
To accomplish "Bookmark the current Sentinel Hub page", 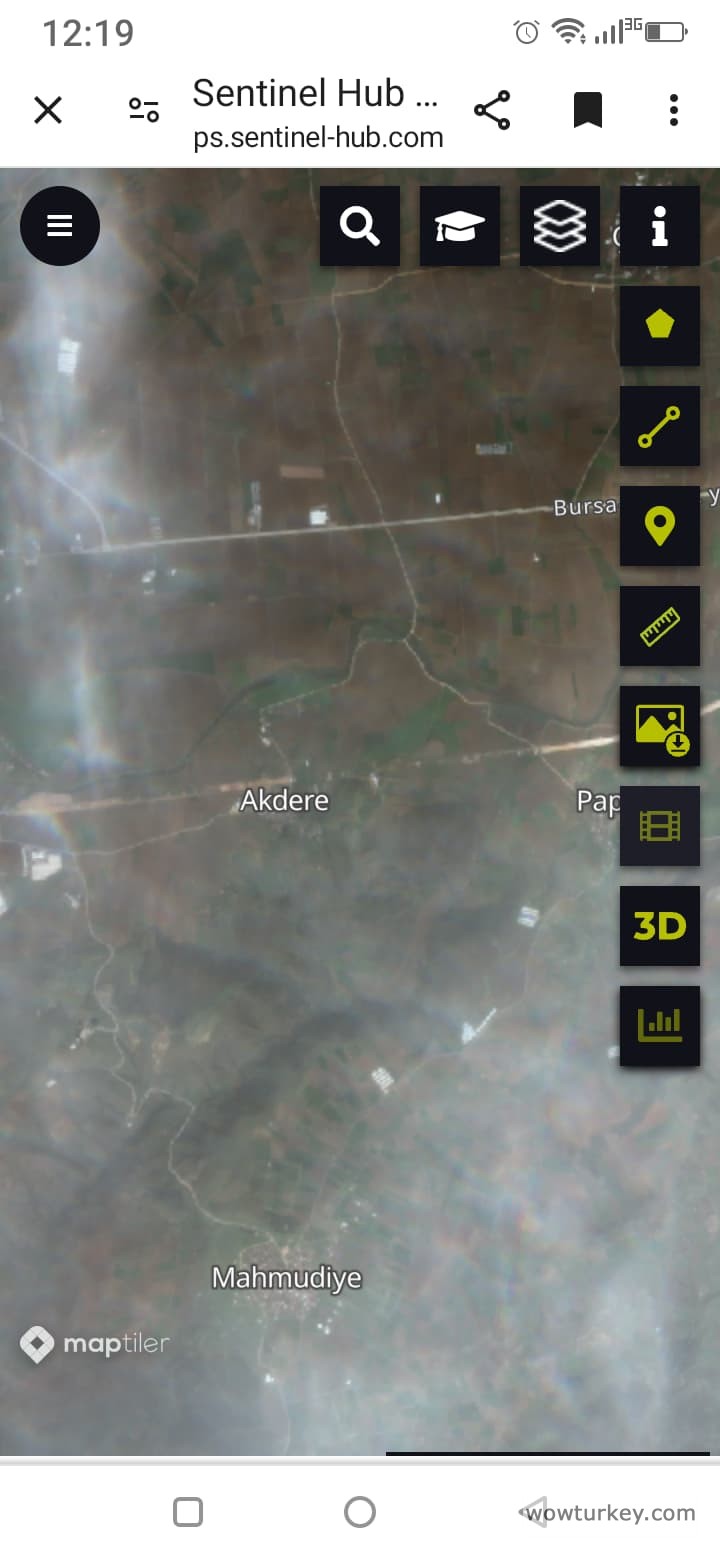I will 588,110.
